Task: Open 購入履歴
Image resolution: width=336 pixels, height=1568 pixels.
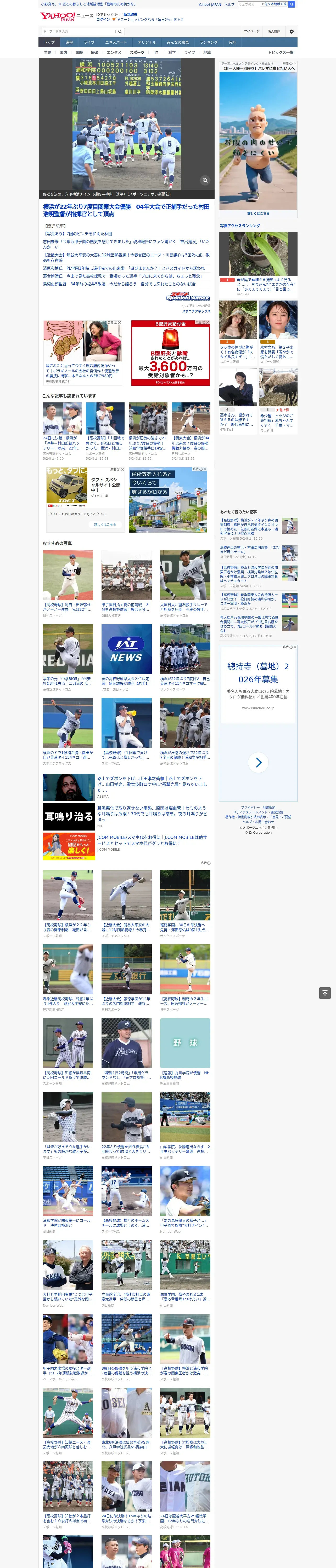Action: pos(274,31)
